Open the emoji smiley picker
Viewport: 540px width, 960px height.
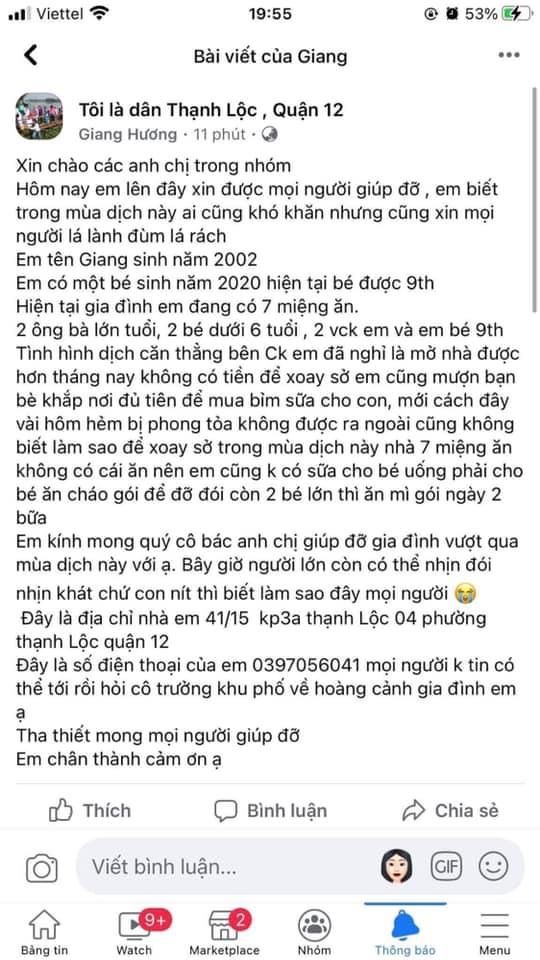coord(493,866)
